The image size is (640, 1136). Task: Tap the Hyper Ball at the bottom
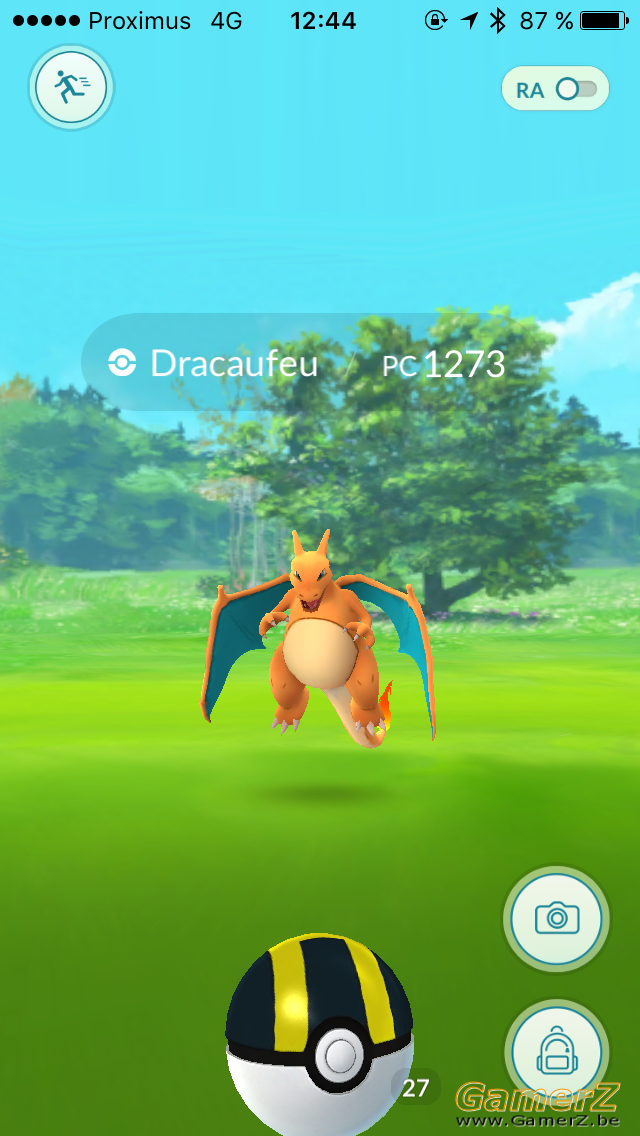tap(320, 1036)
